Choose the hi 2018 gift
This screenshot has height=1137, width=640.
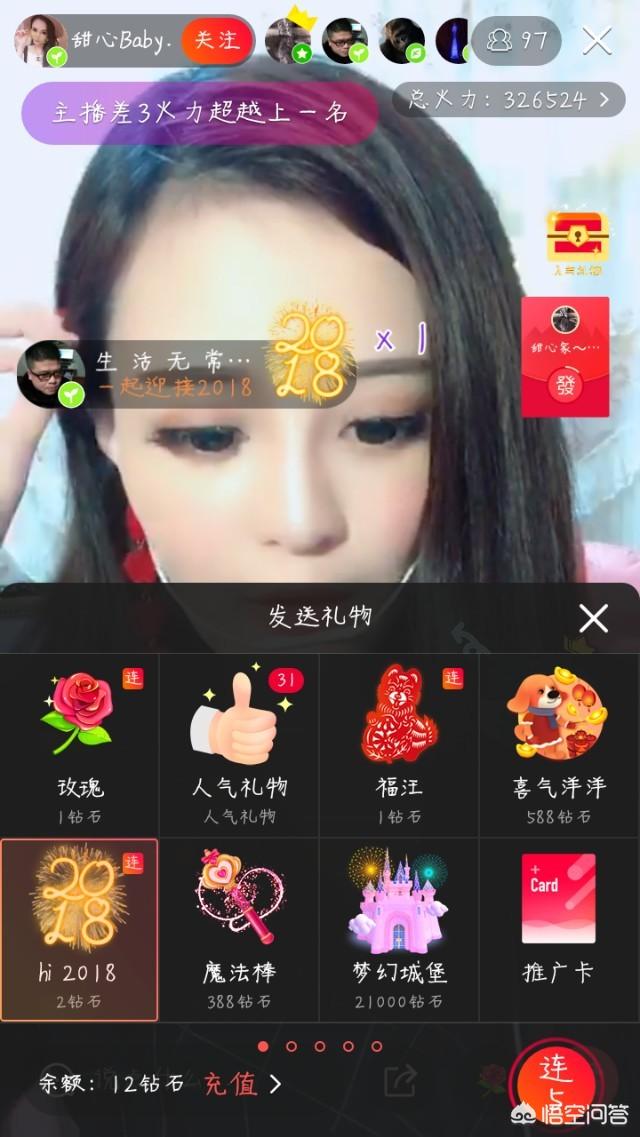(80, 929)
